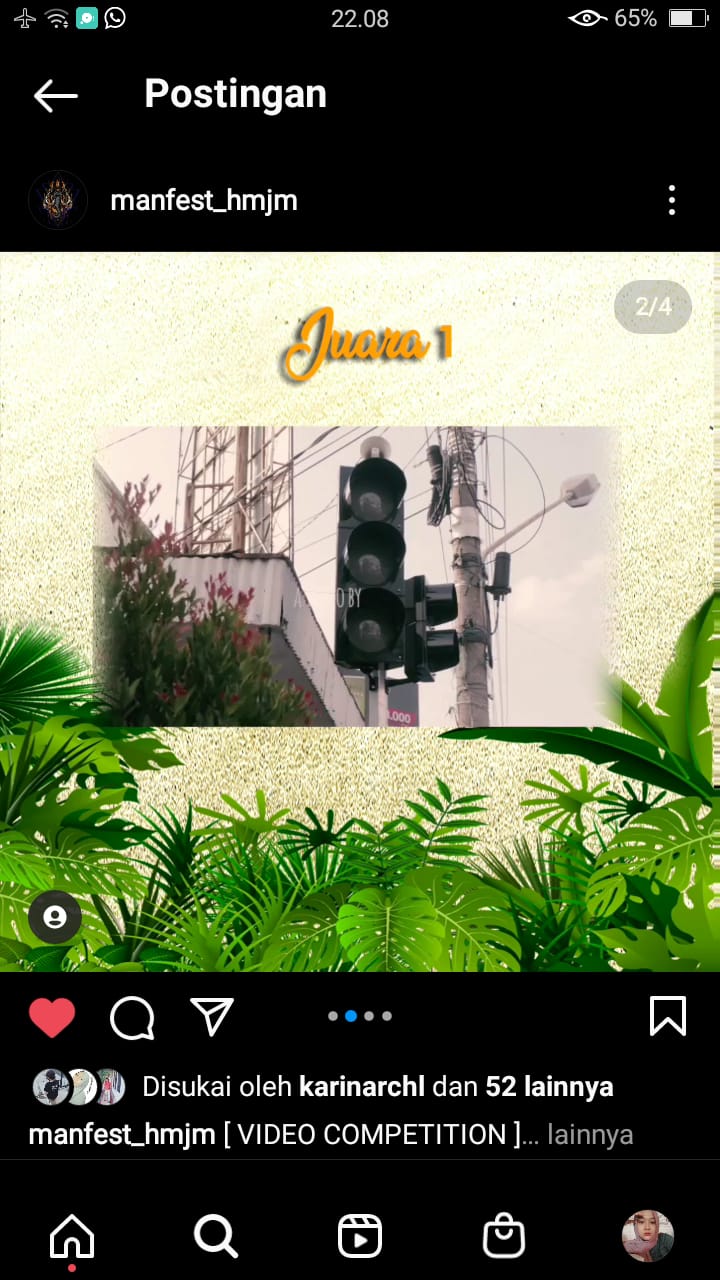Screen dimensions: 720x1280
Task: Switch to the Search tab
Action: (215, 1237)
